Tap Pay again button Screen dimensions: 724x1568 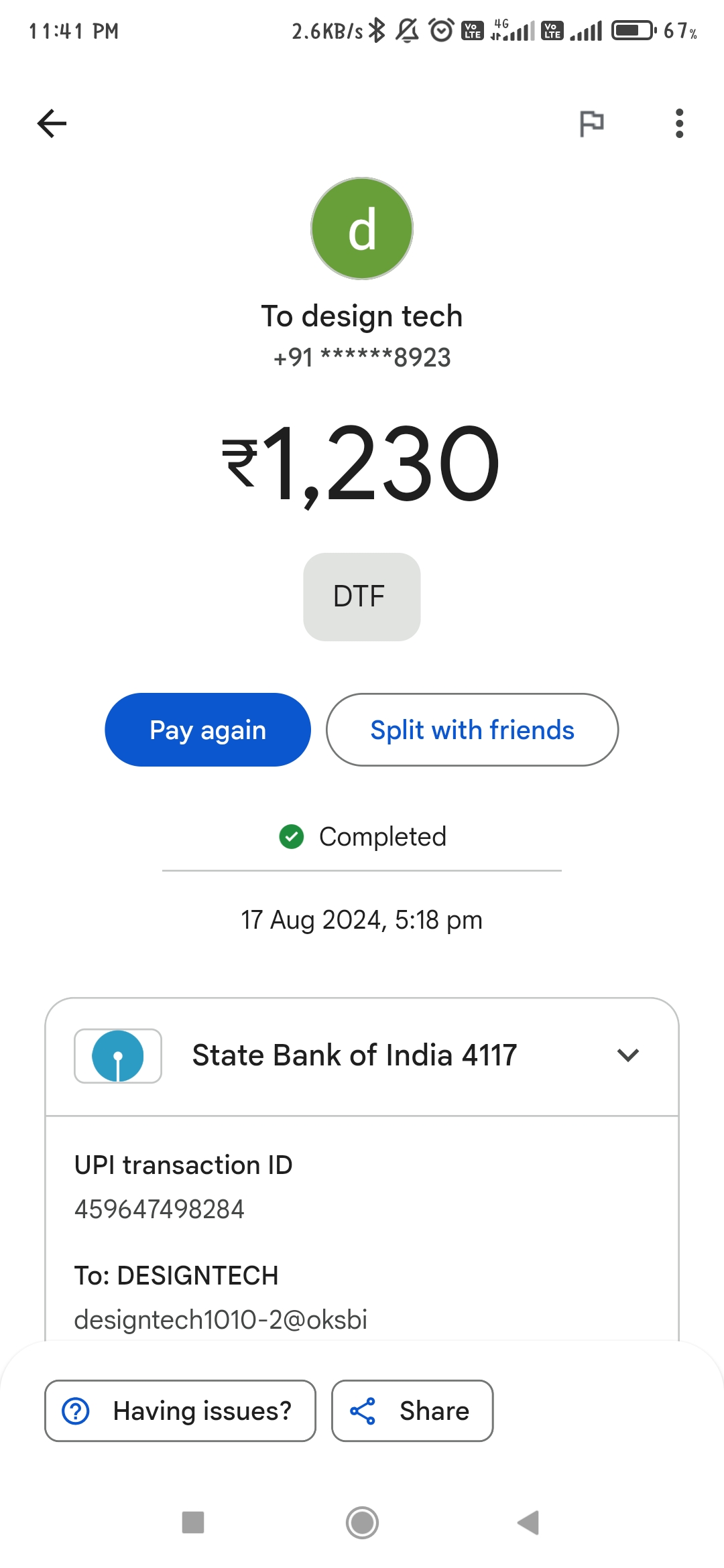click(x=208, y=730)
